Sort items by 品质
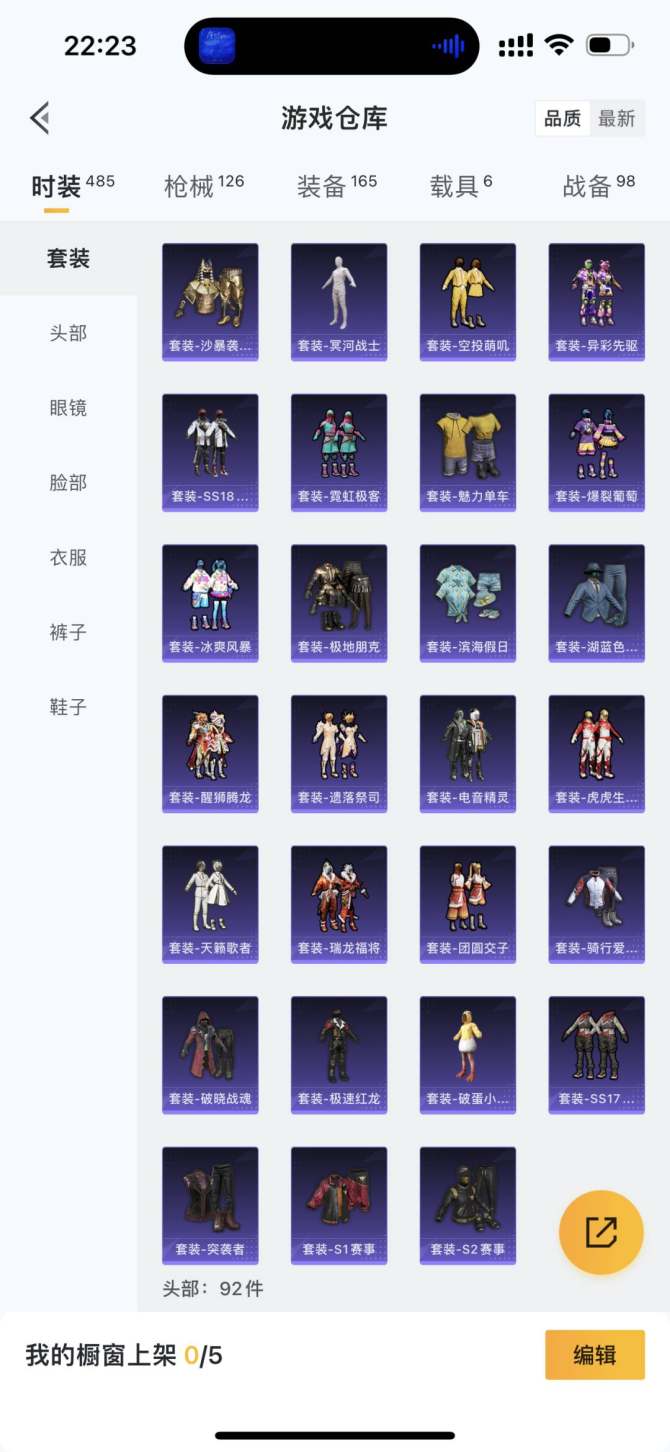The width and height of the screenshot is (670, 1452). pyautogui.click(x=562, y=119)
